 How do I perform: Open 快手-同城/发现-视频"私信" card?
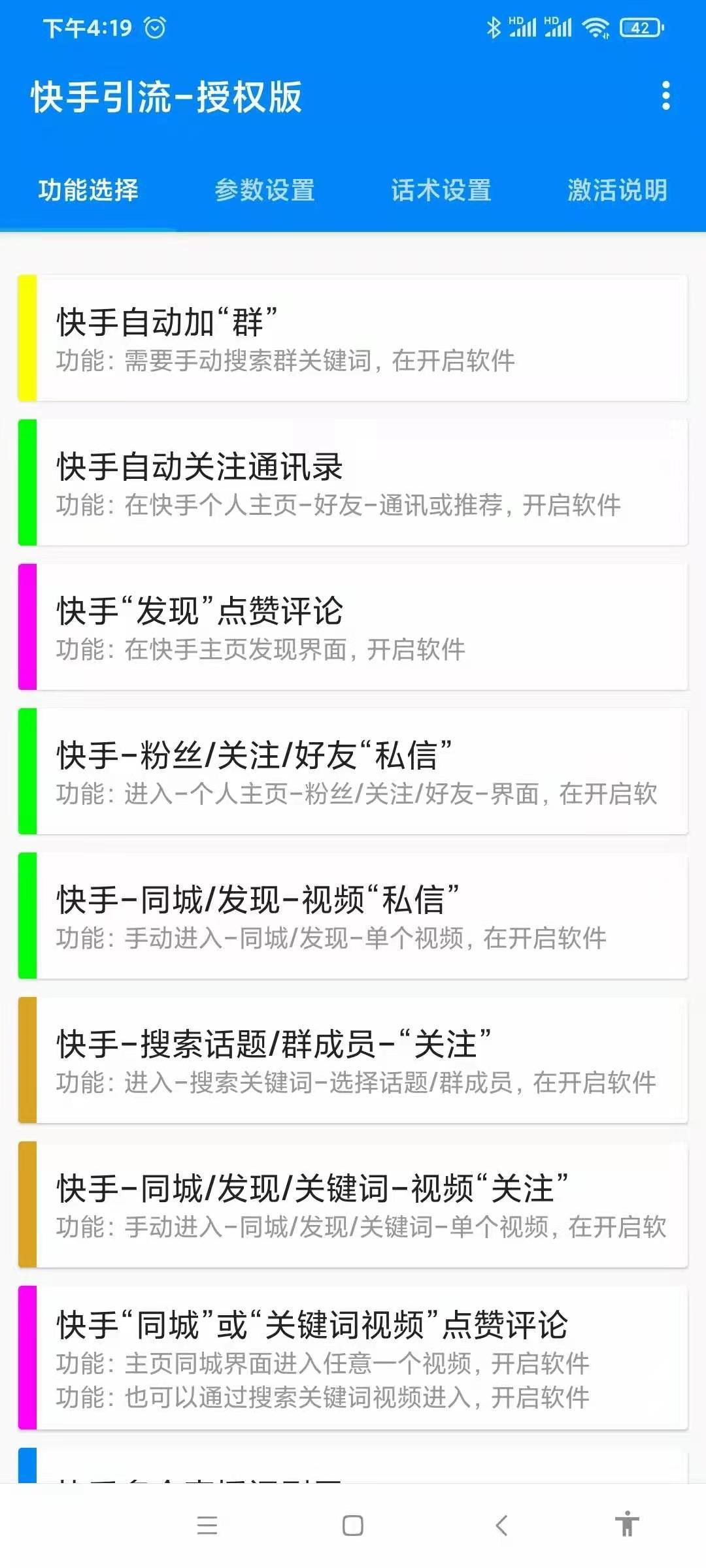point(353,916)
